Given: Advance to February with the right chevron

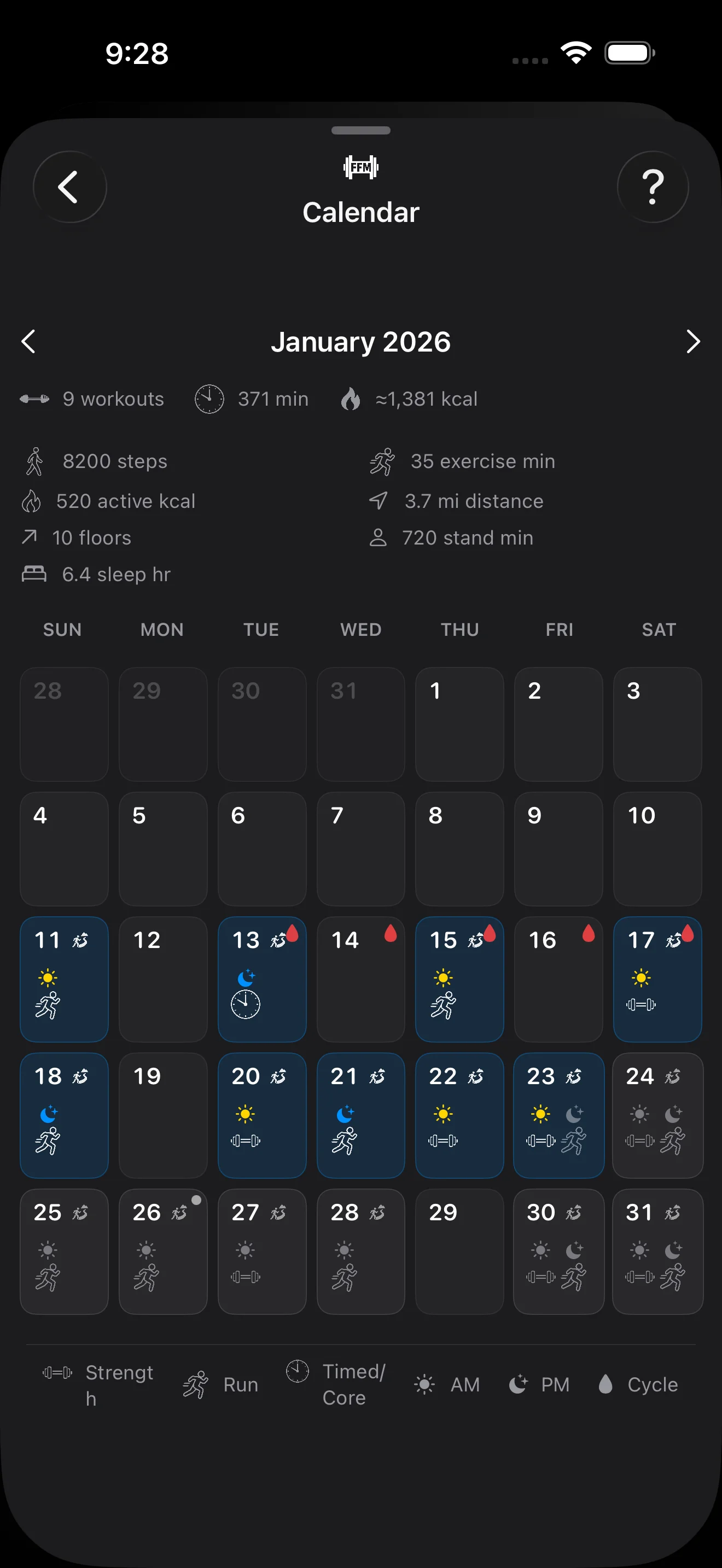Looking at the screenshot, I should 694,342.
